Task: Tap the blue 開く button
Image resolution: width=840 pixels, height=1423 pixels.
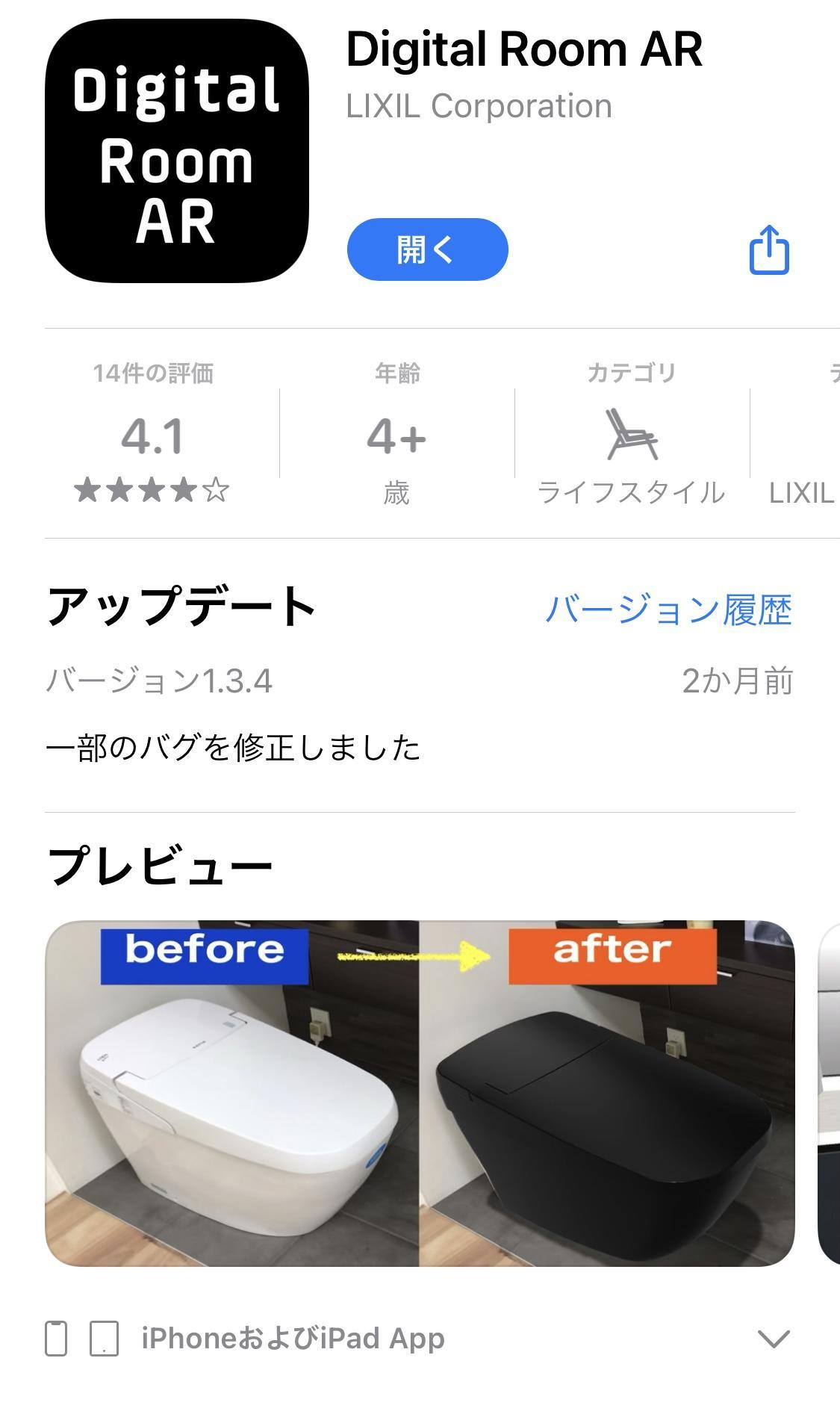Action: pyautogui.click(x=427, y=249)
